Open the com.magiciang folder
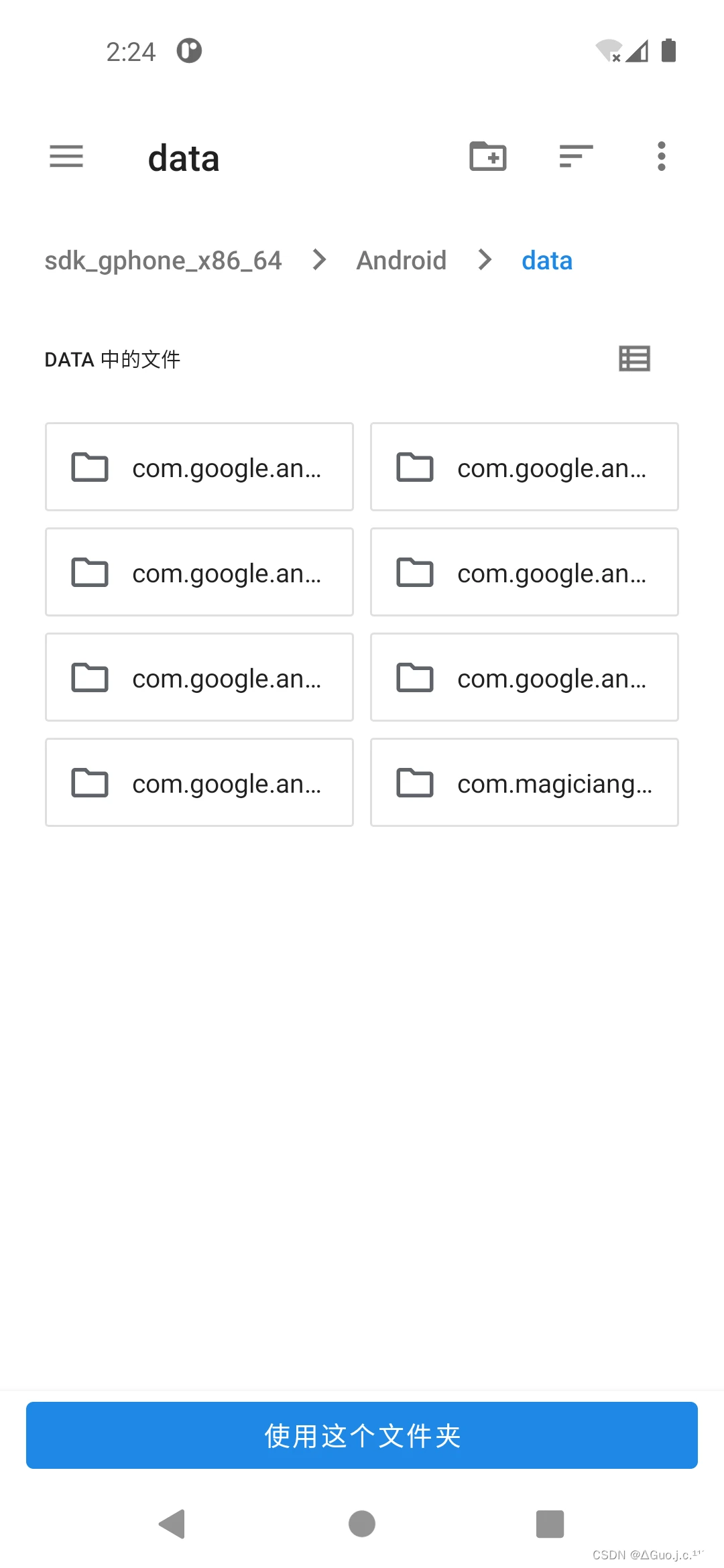Viewport: 724px width, 1568px height. [524, 782]
